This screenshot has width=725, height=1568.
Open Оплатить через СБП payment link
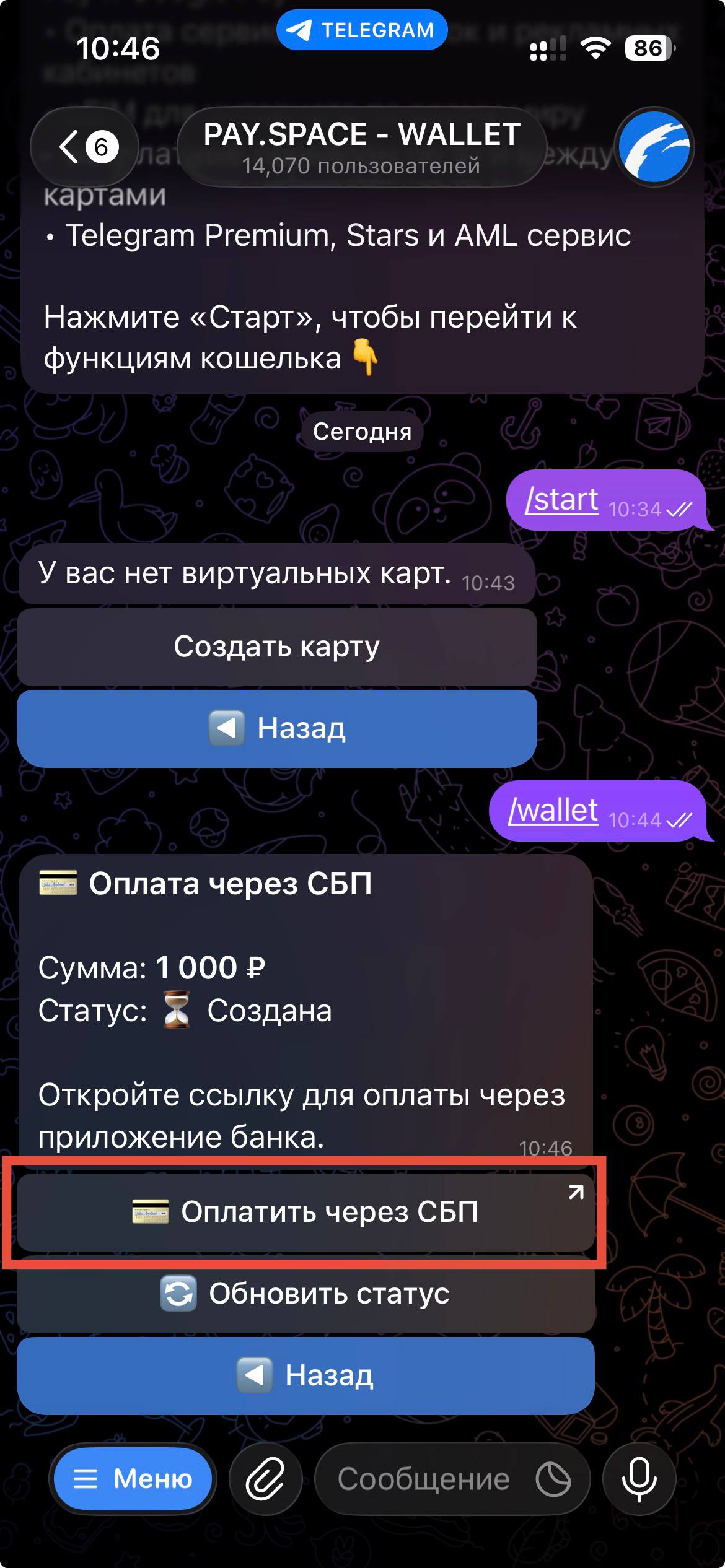tap(305, 1212)
